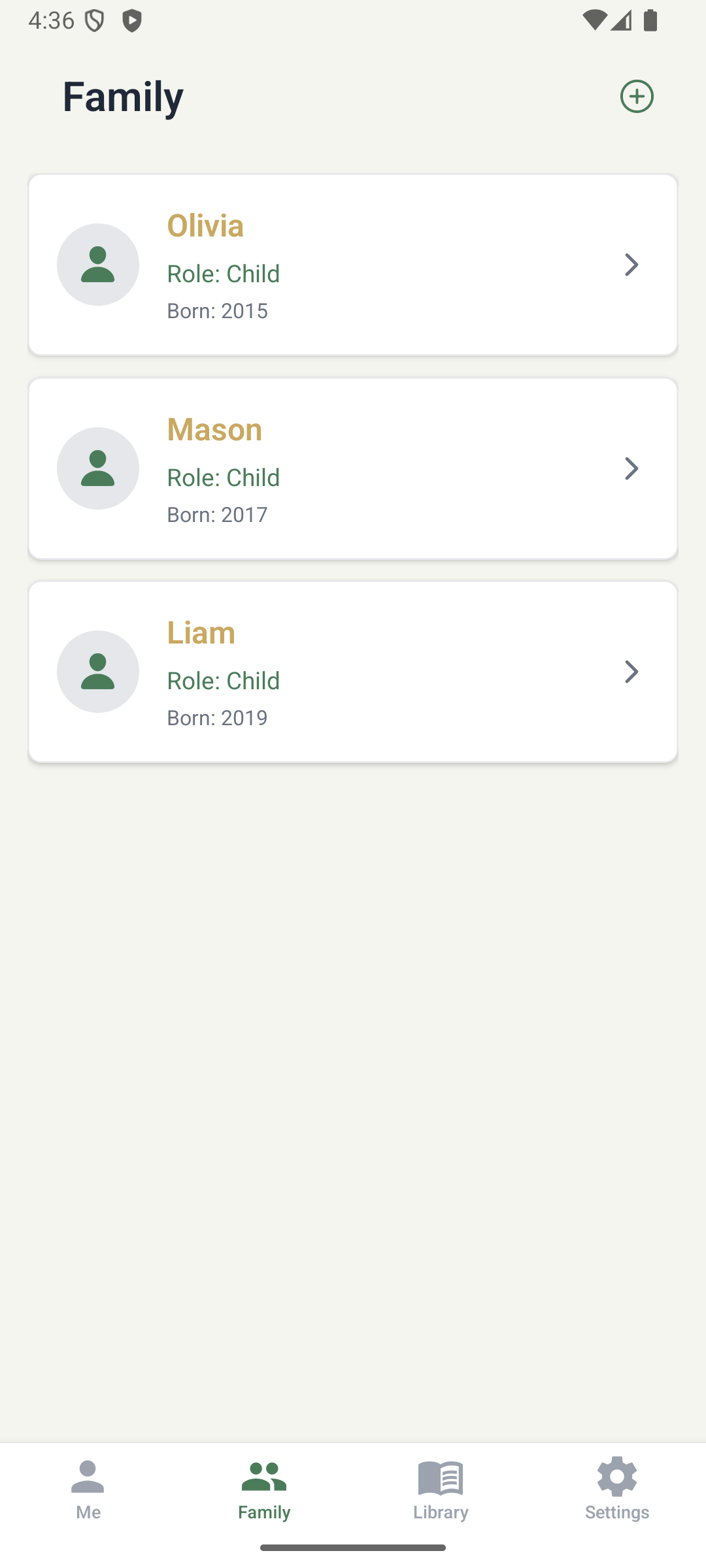
Task: Expand Liam's profile via the chevron
Action: (631, 671)
